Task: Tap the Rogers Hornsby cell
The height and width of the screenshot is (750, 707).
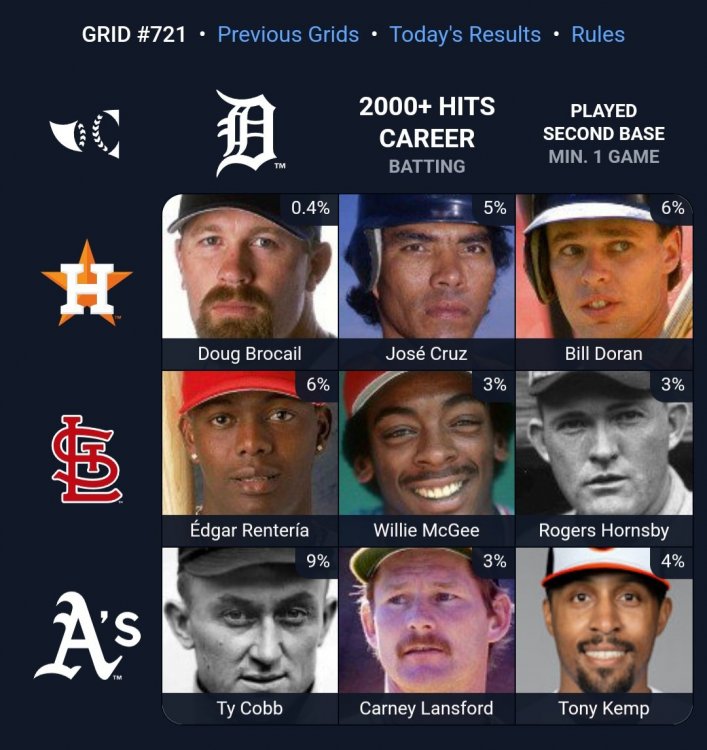Action: 603,458
